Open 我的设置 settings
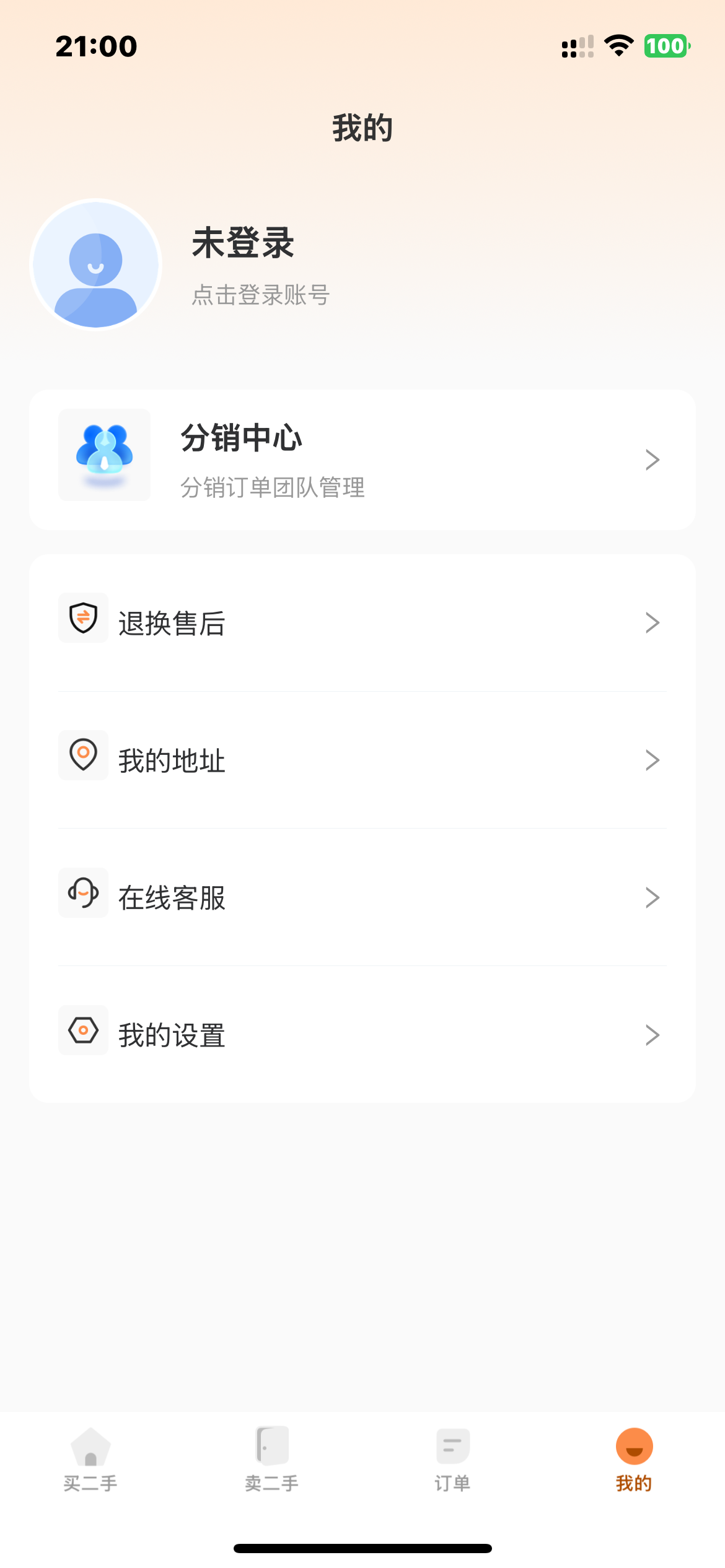Image resolution: width=725 pixels, height=1568 pixels. (362, 1035)
